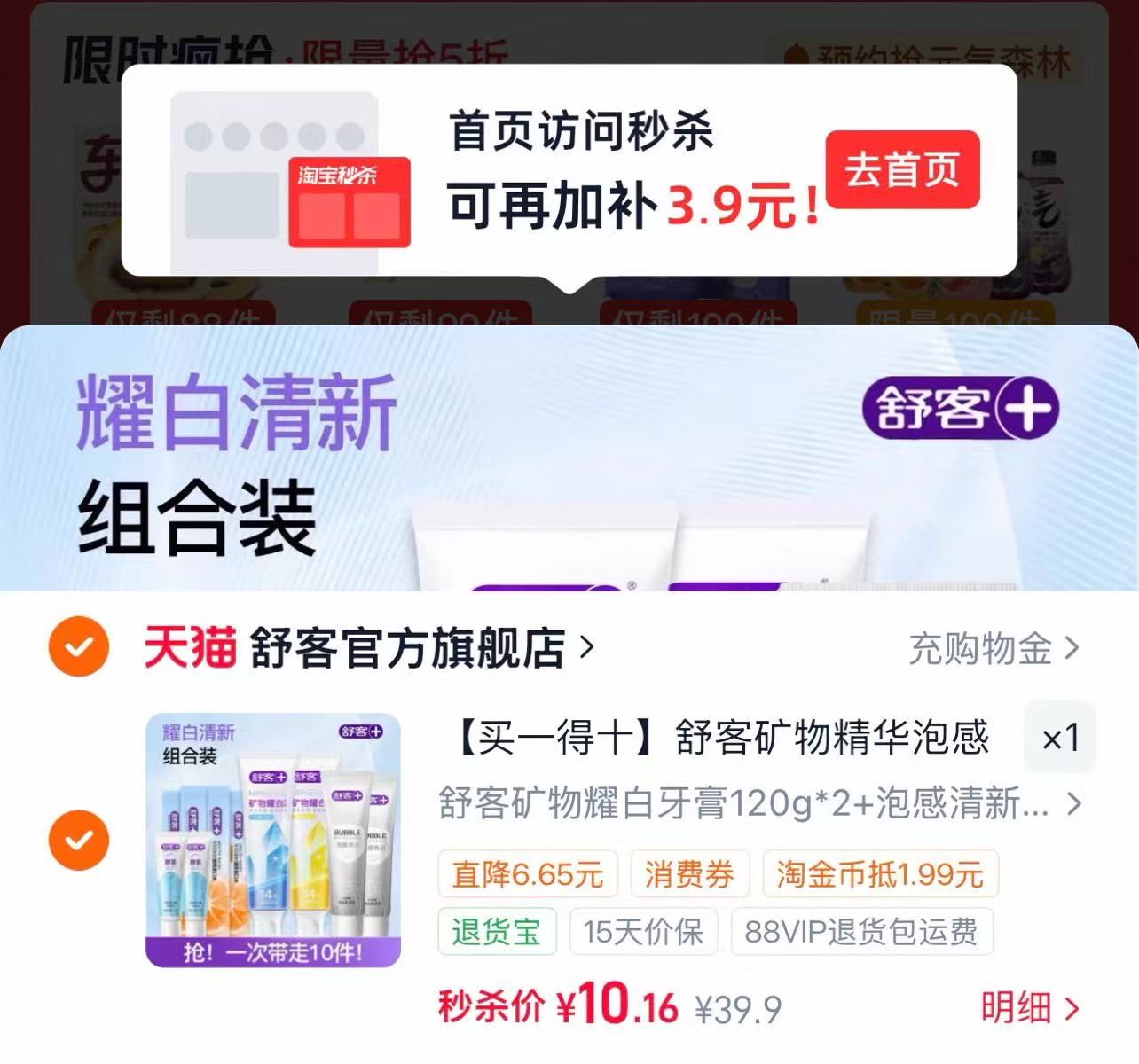
Task: Open 舒客官方旗舰店 store page
Action: 369,647
